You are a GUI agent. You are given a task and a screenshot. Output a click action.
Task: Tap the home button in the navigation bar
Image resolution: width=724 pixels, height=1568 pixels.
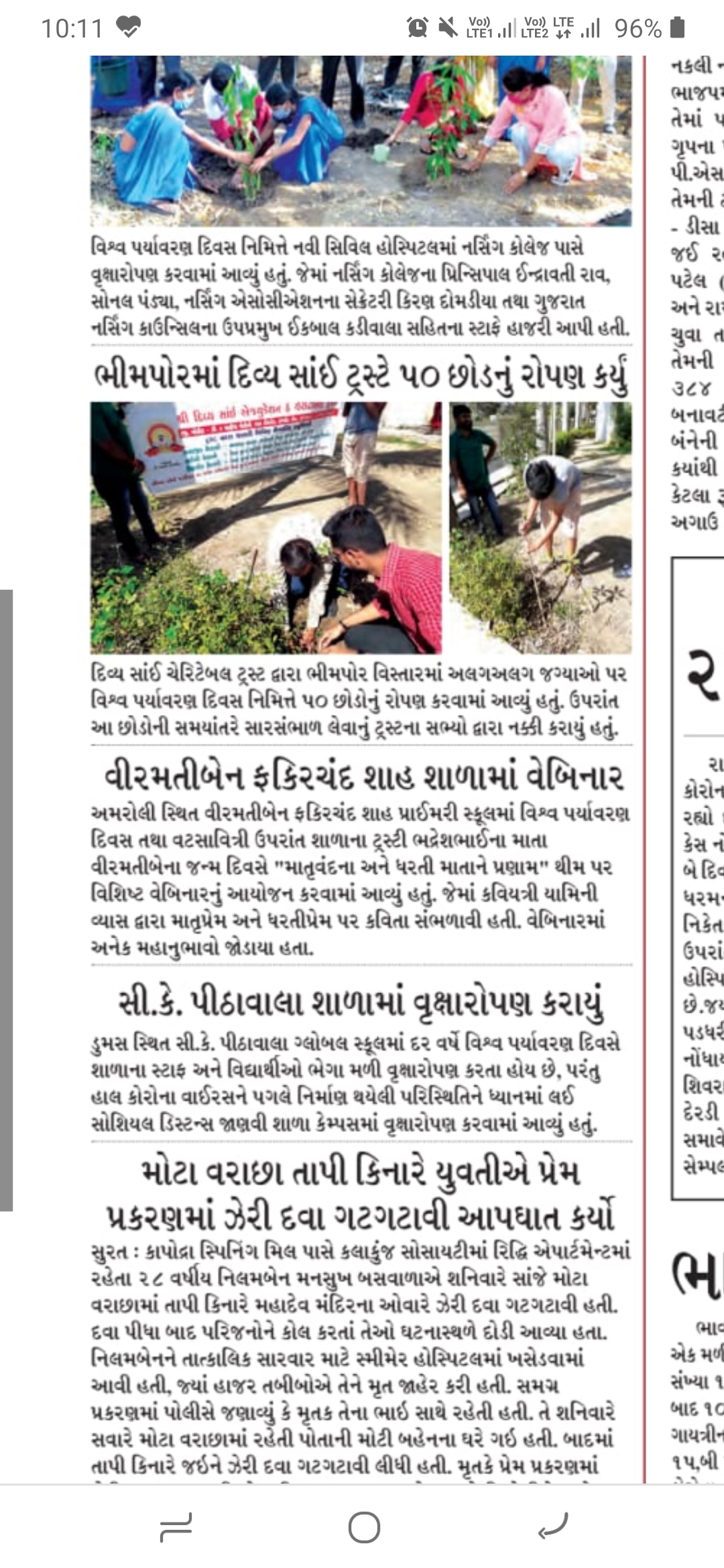(x=364, y=1526)
